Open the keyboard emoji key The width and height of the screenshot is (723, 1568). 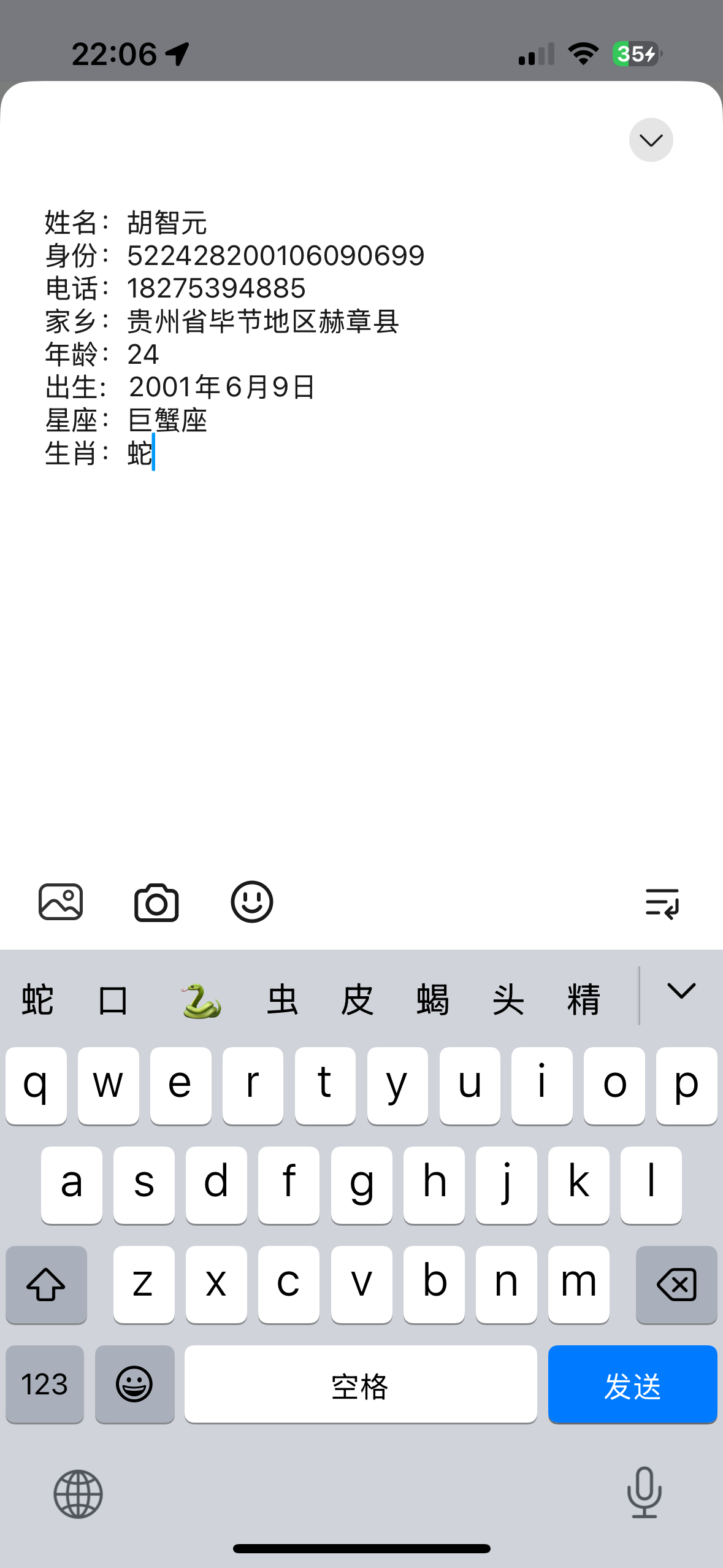tap(134, 1384)
